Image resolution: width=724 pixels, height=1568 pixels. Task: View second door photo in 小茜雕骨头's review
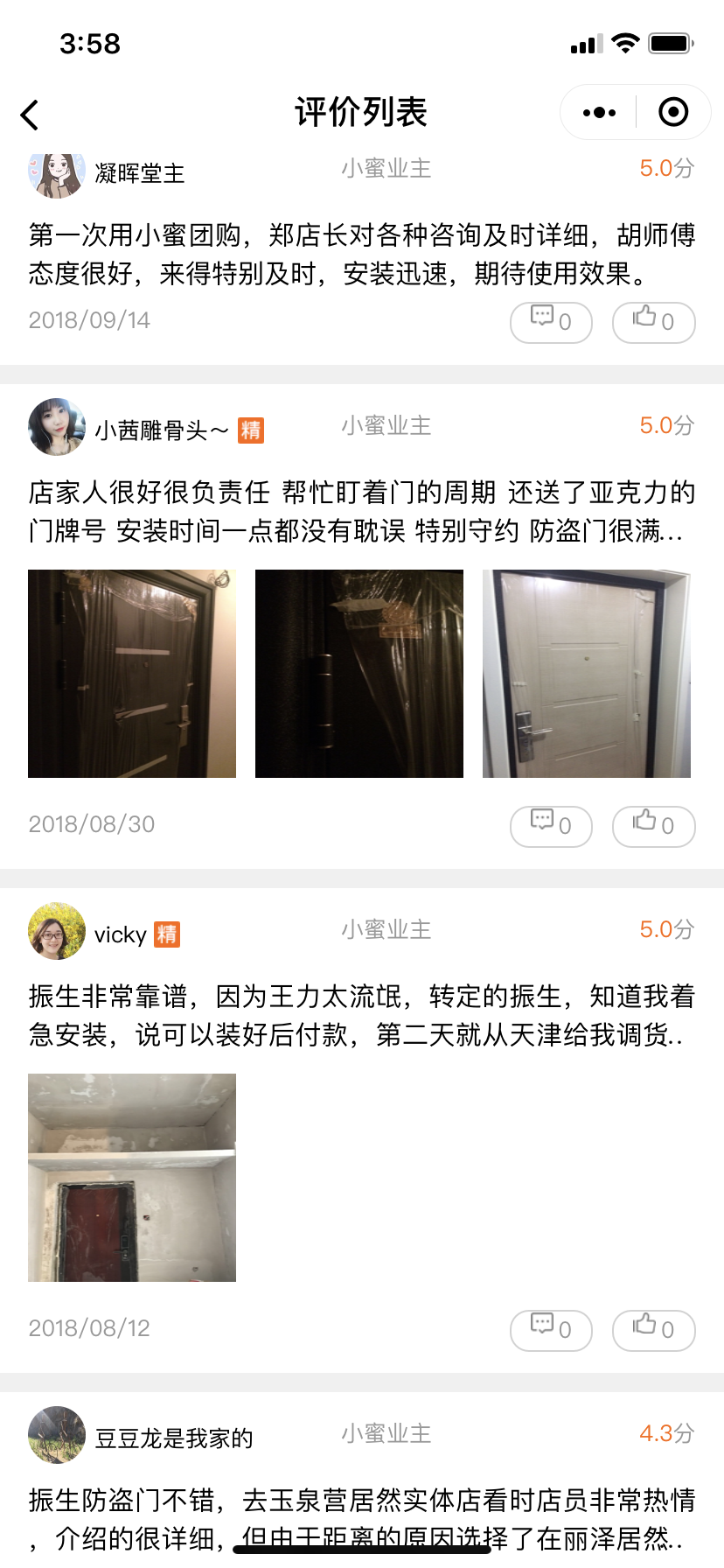pyautogui.click(x=359, y=674)
